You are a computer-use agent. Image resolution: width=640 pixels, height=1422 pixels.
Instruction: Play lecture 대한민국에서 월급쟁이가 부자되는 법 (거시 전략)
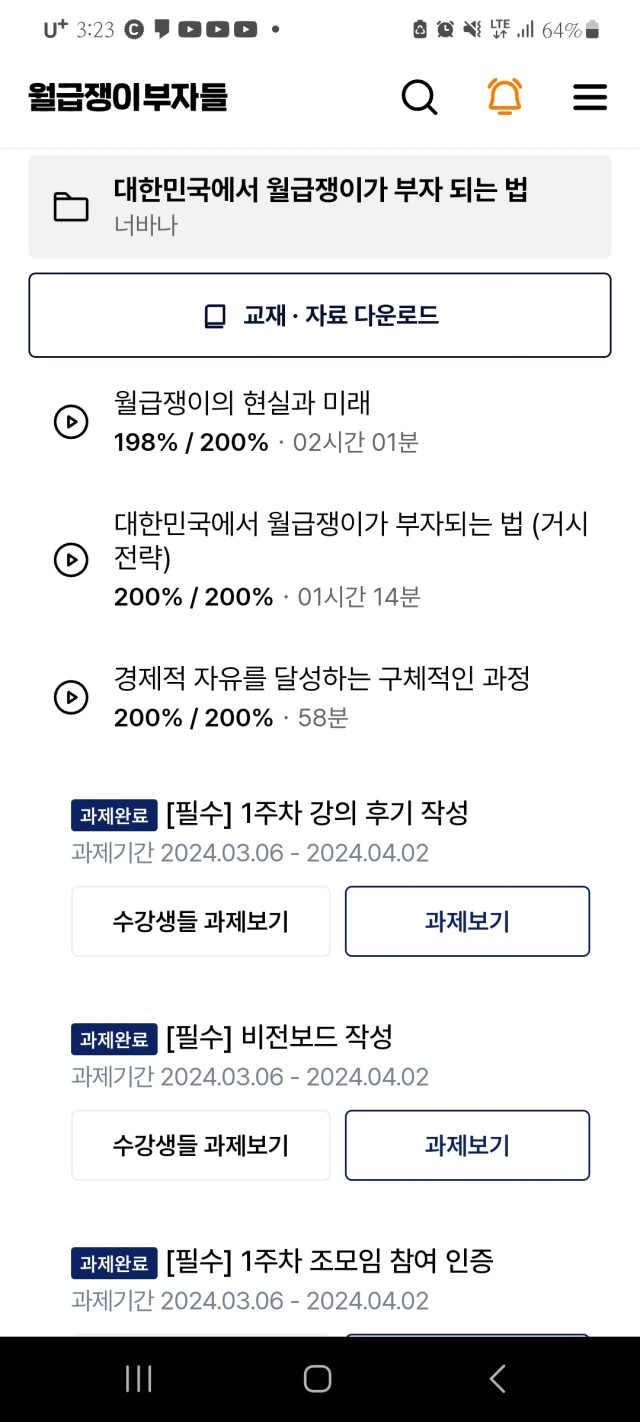click(320, 559)
